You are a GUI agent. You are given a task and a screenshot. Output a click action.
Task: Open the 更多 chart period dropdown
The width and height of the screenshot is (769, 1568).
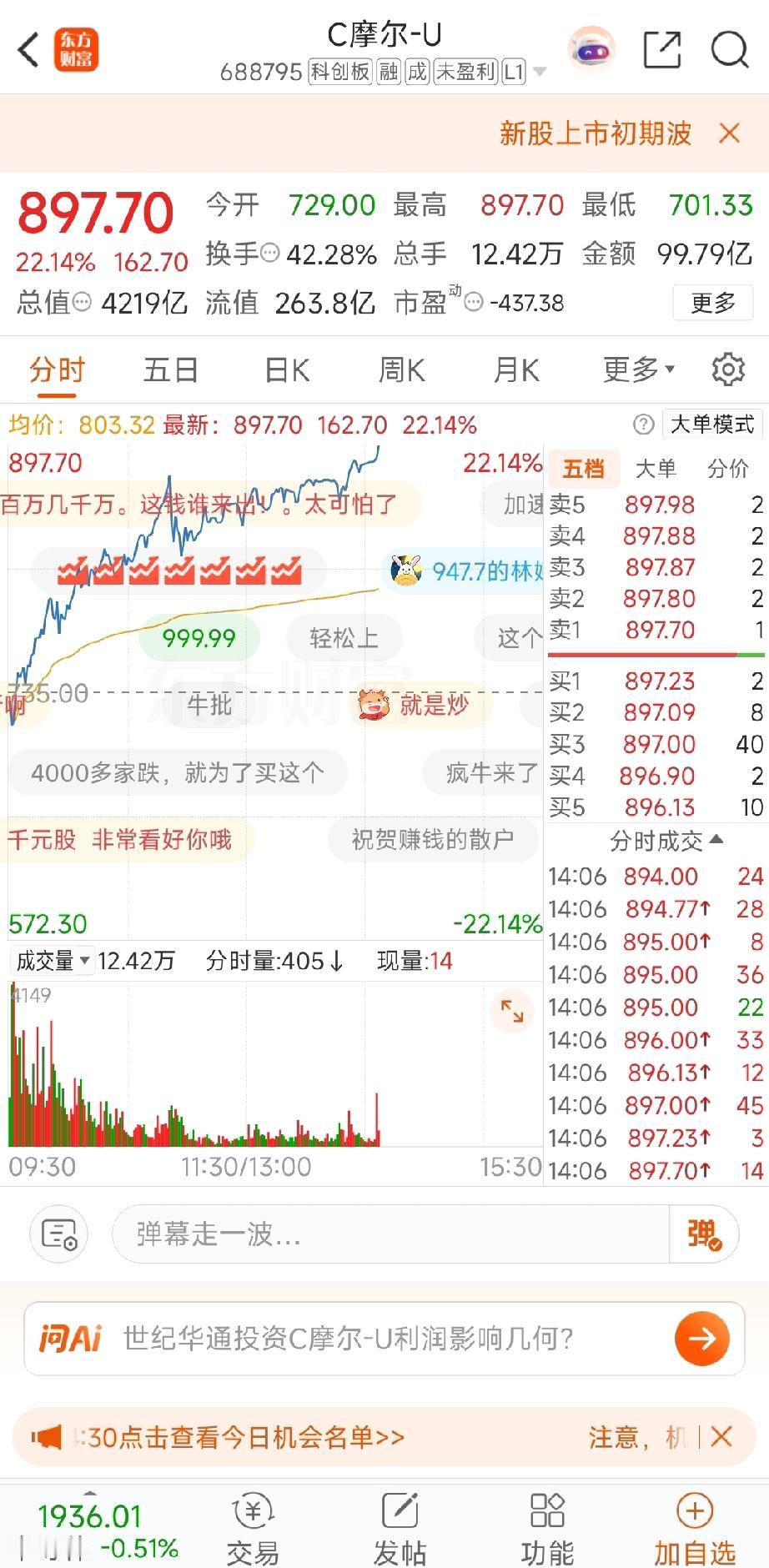pyautogui.click(x=637, y=369)
